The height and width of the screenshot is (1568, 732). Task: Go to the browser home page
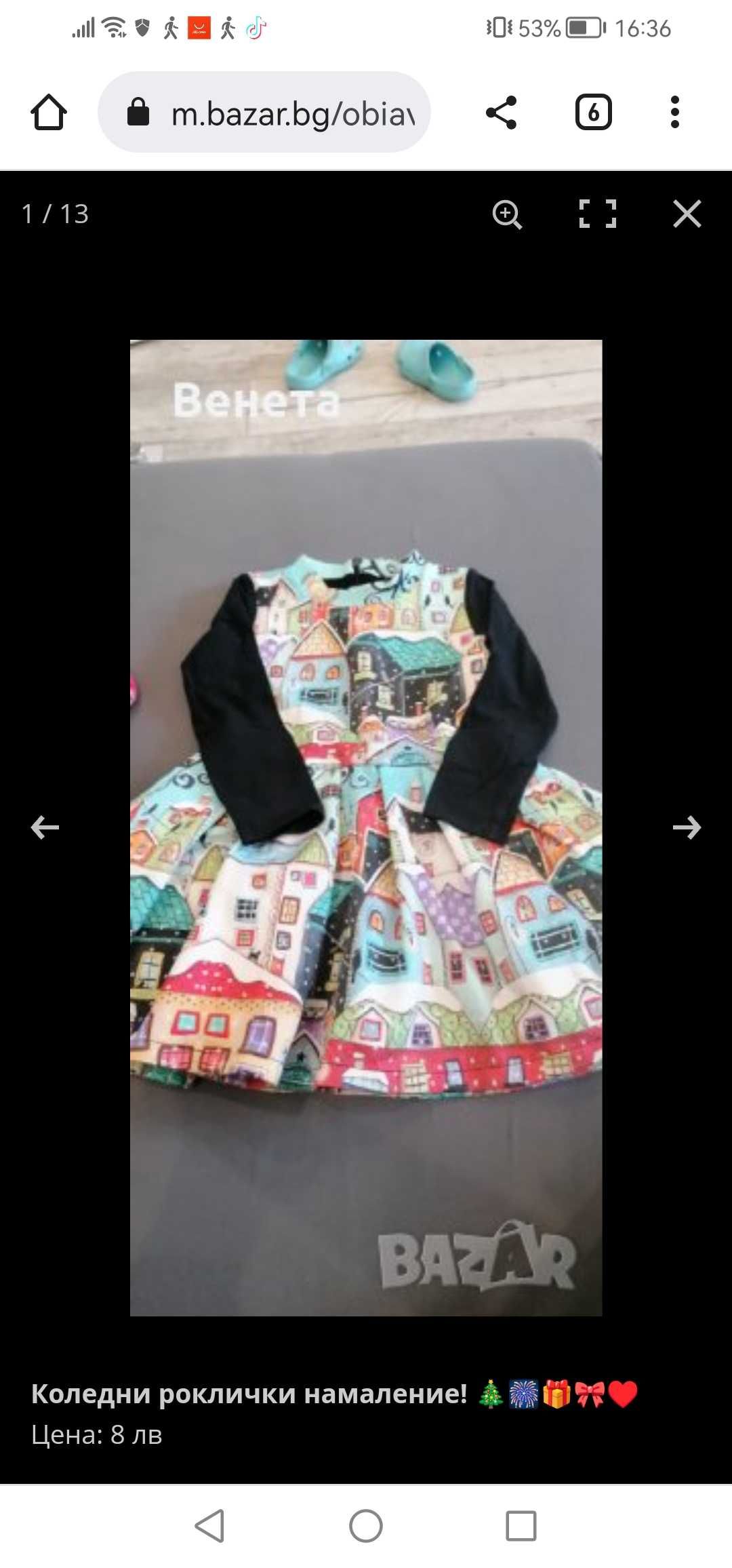[x=49, y=112]
